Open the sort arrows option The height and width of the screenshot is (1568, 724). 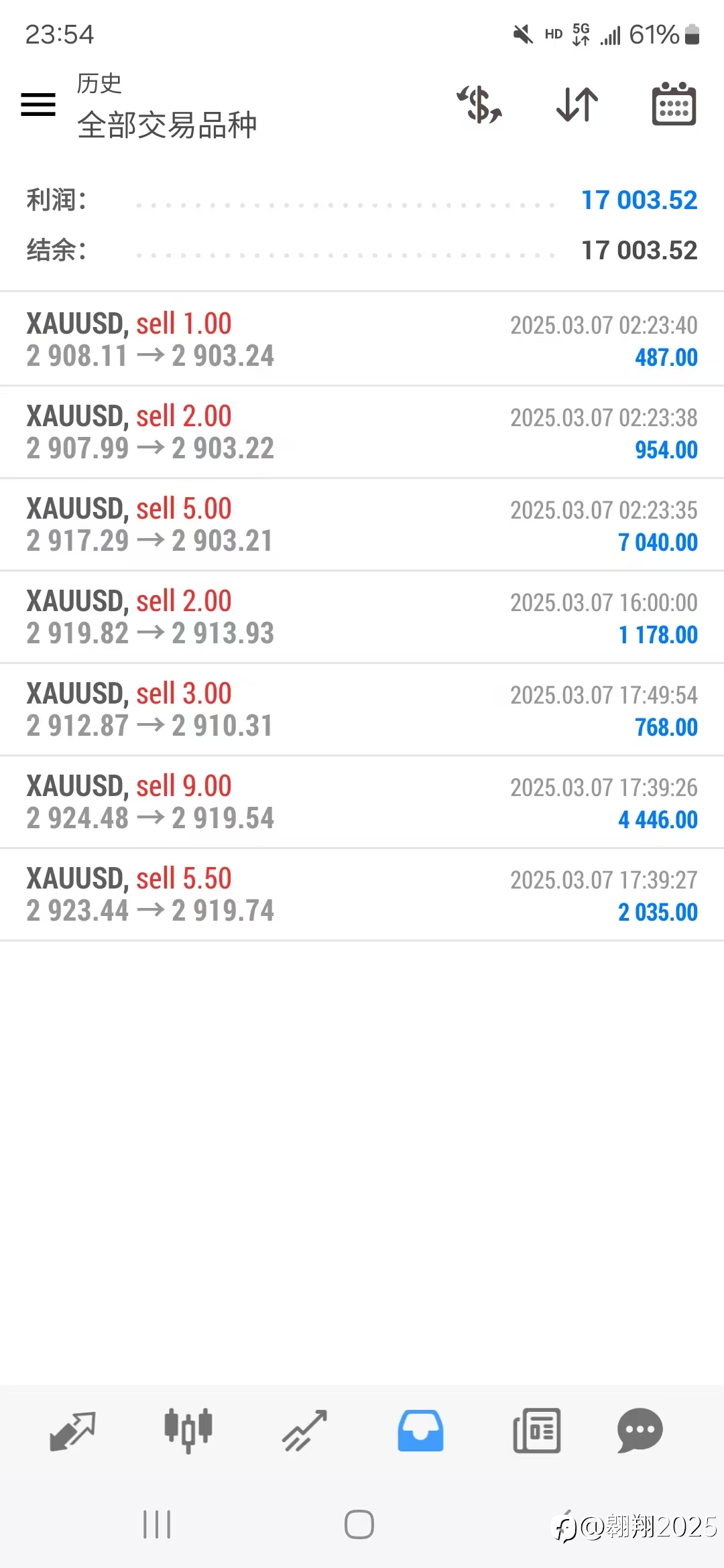tap(577, 105)
